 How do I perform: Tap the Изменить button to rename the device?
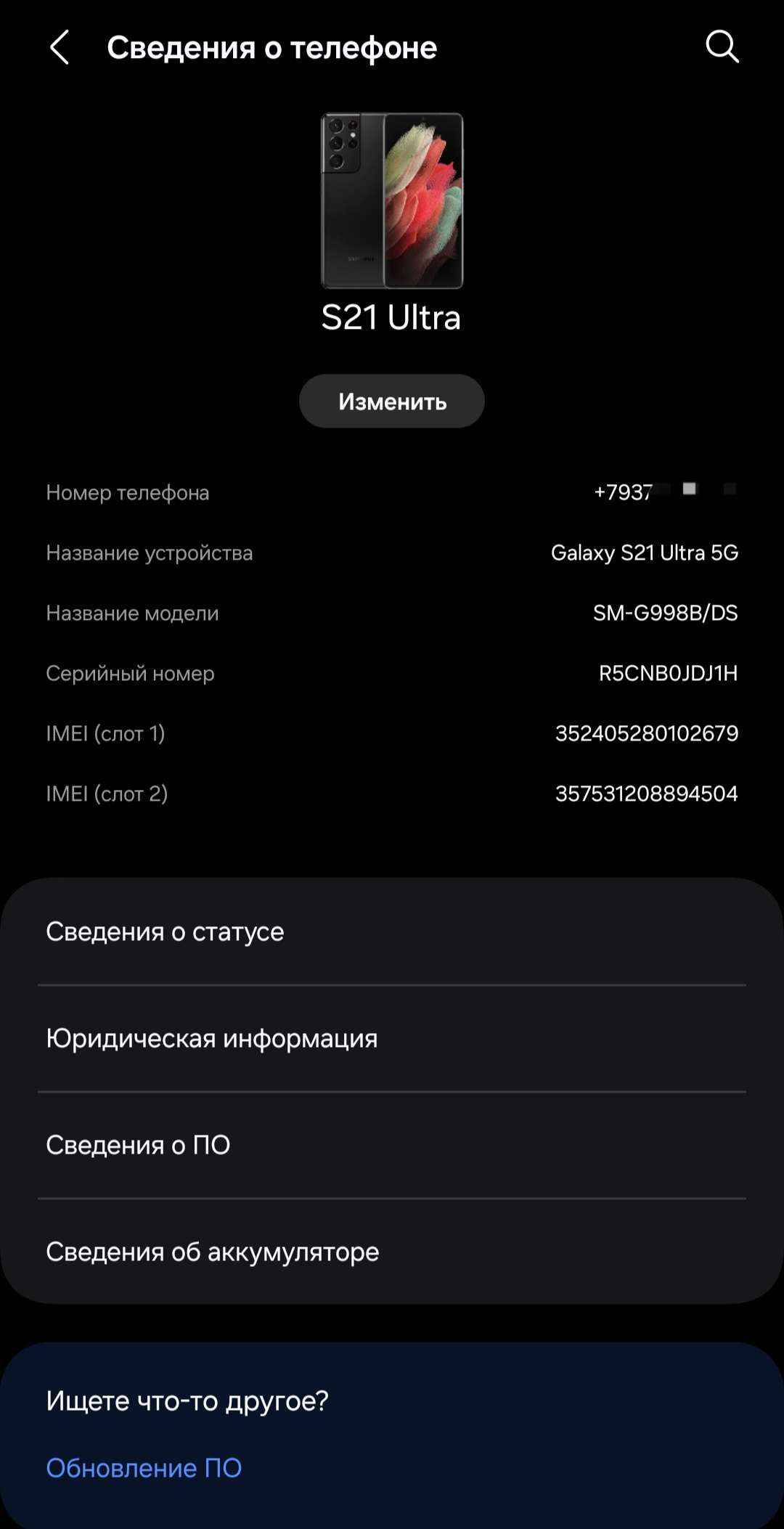[392, 401]
